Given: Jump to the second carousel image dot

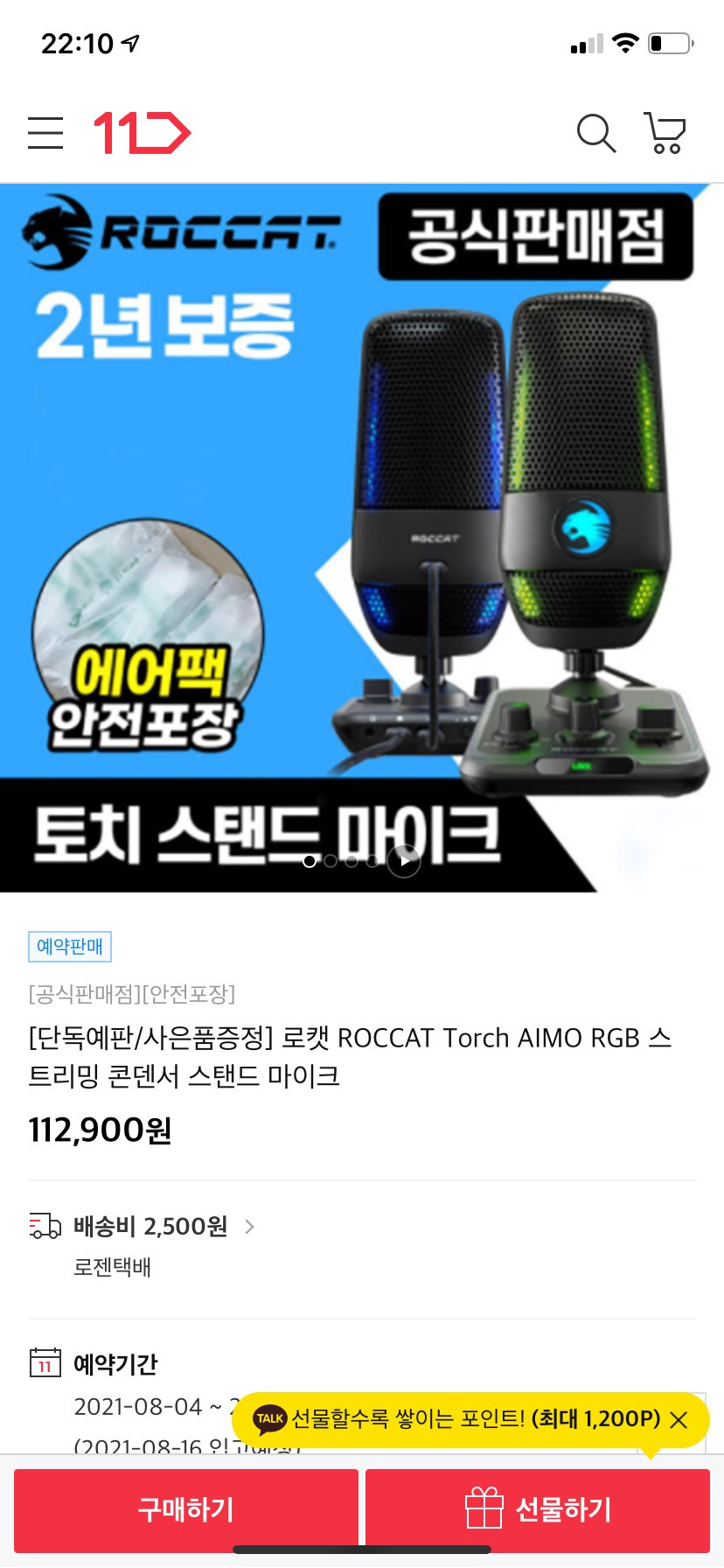Looking at the screenshot, I should click(x=331, y=861).
